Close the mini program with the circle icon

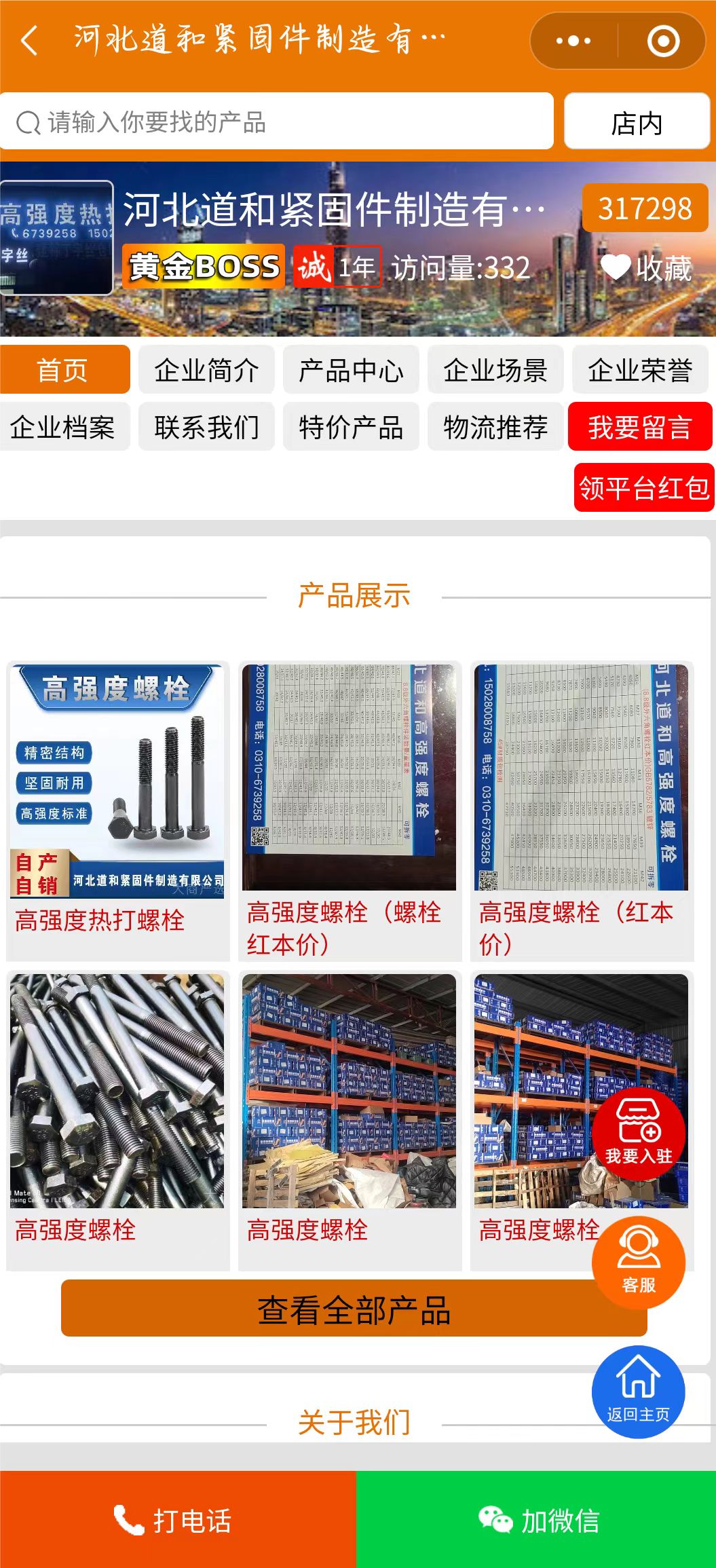(x=663, y=41)
